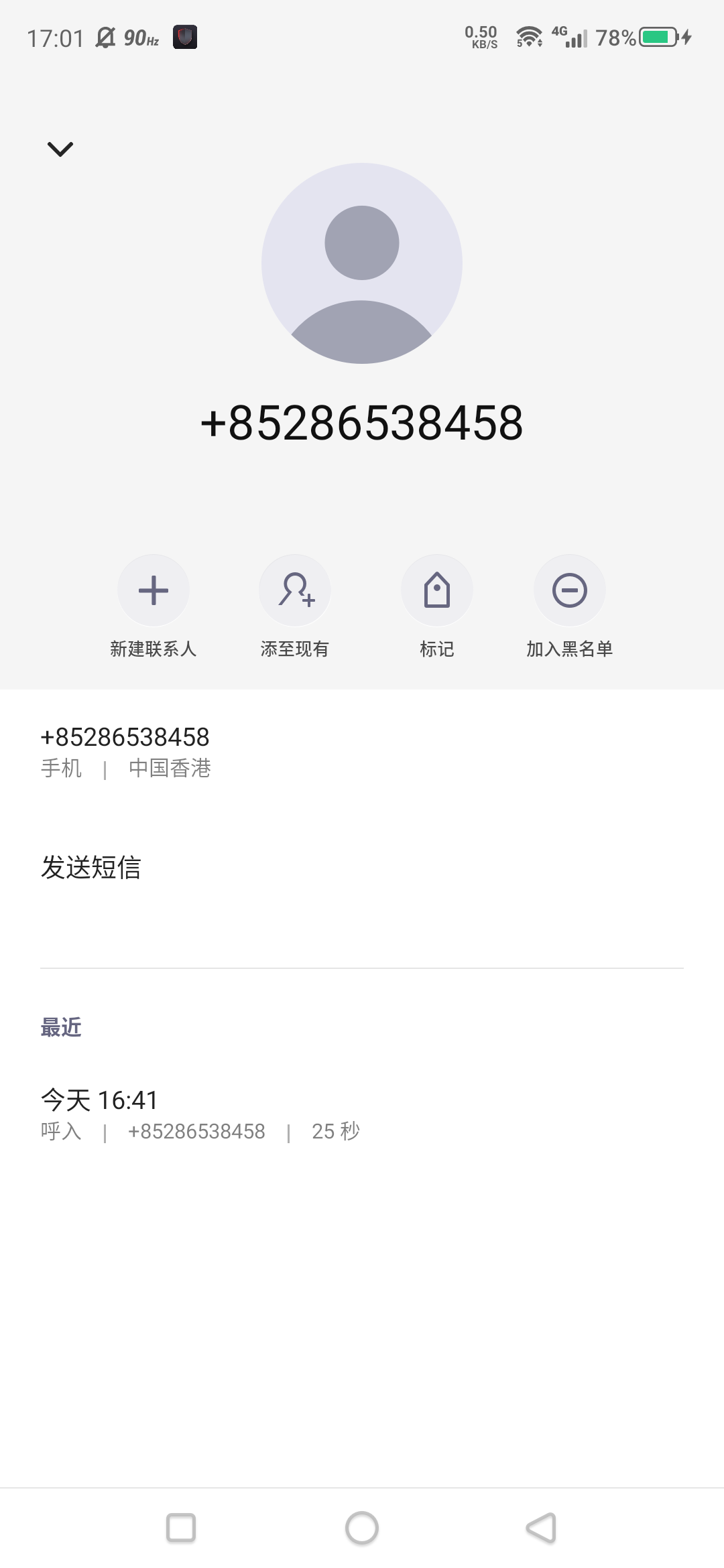Open 发送短信 to send a text message
Viewport: 724px width, 1568px height.
click(x=362, y=867)
